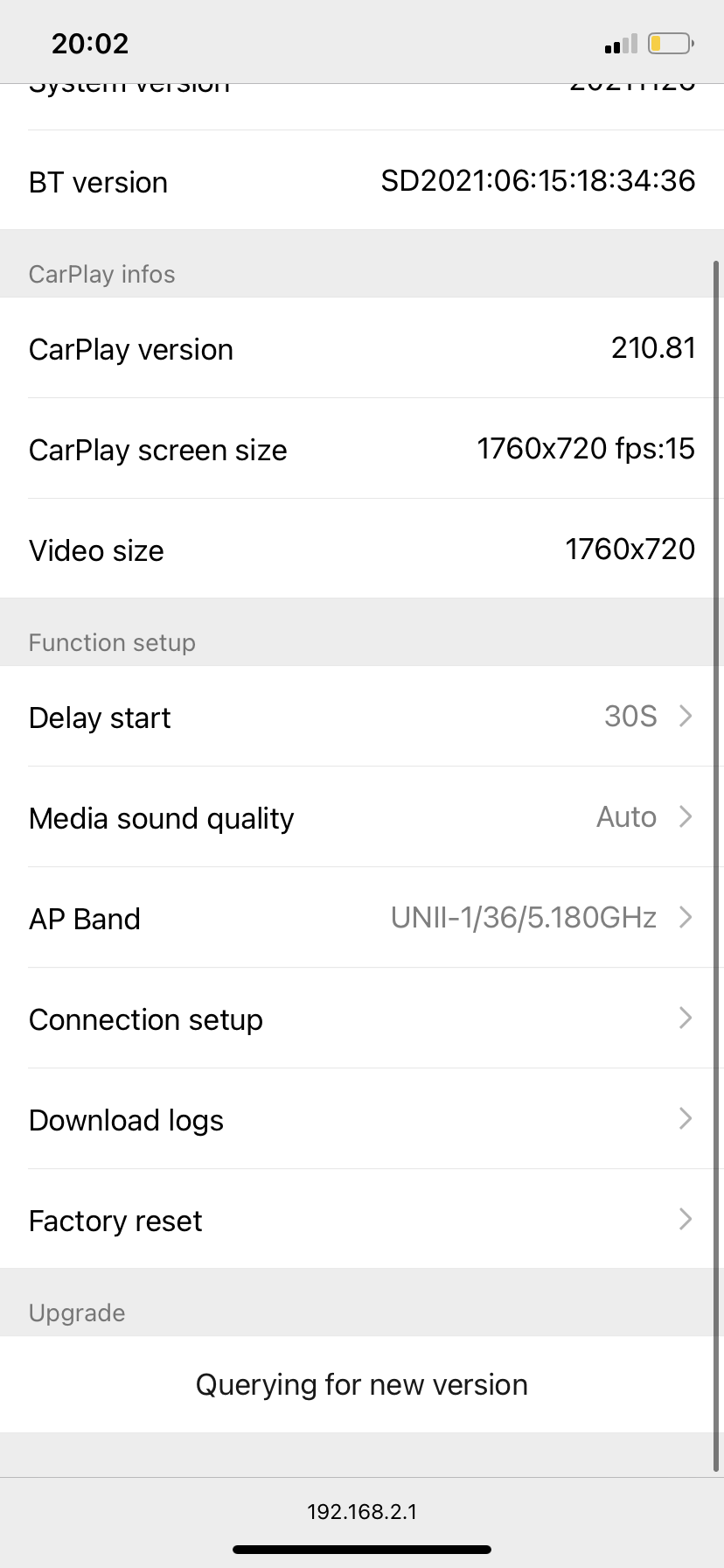
Task: Open Connection setup
Action: click(362, 1018)
